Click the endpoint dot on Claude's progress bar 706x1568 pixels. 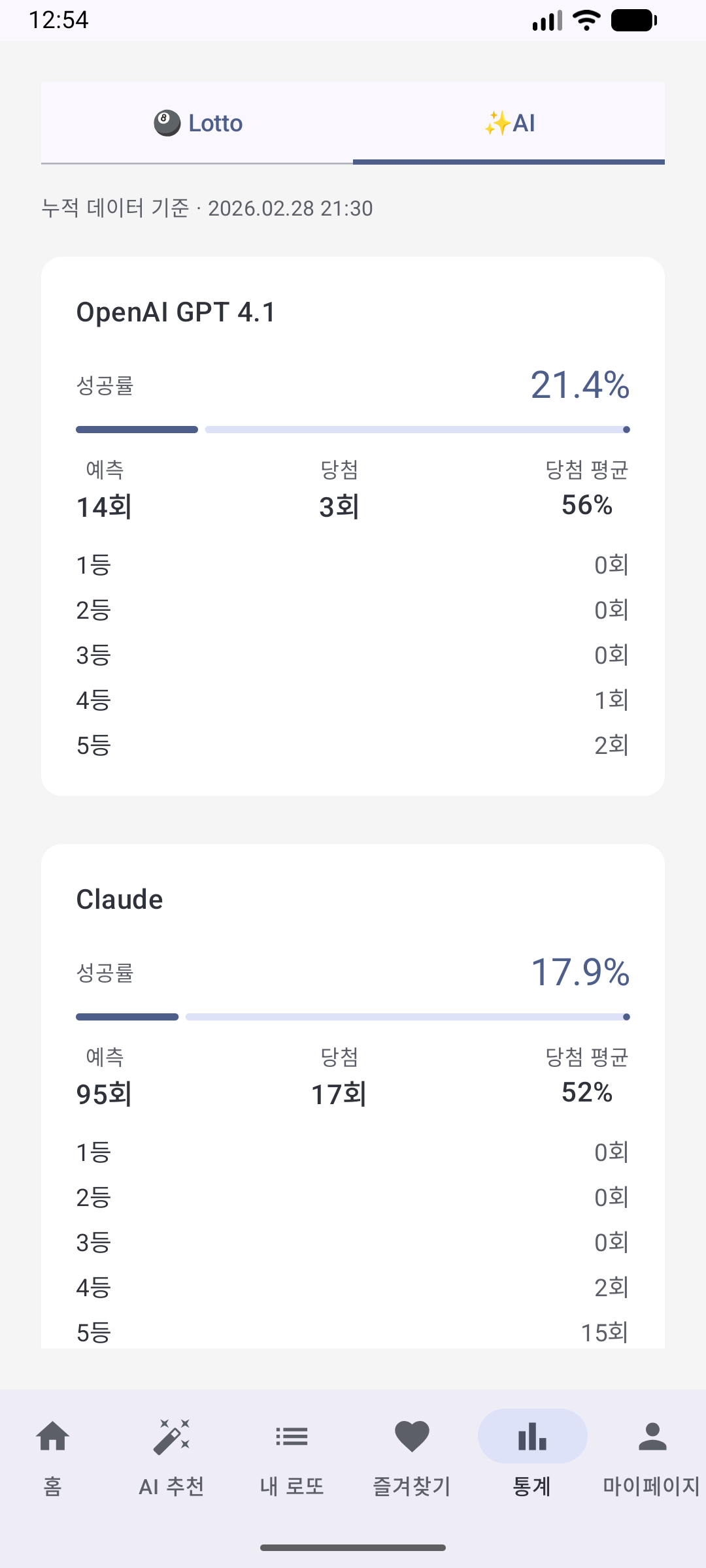click(626, 1017)
